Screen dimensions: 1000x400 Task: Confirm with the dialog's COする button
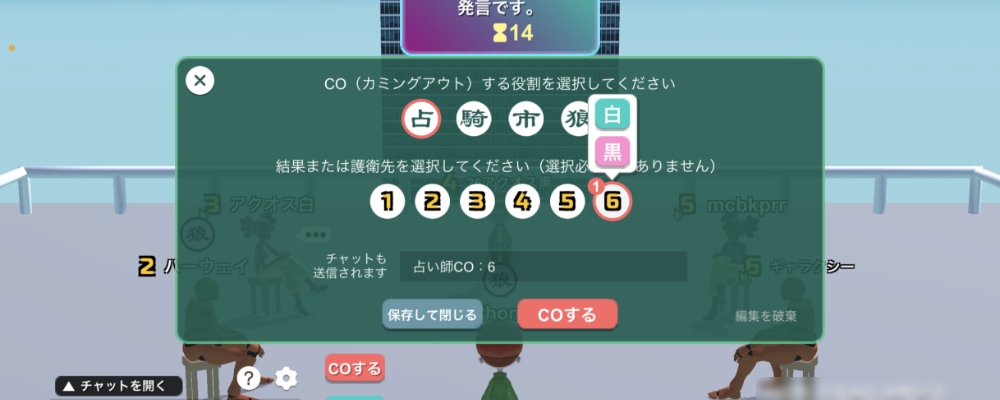click(567, 314)
